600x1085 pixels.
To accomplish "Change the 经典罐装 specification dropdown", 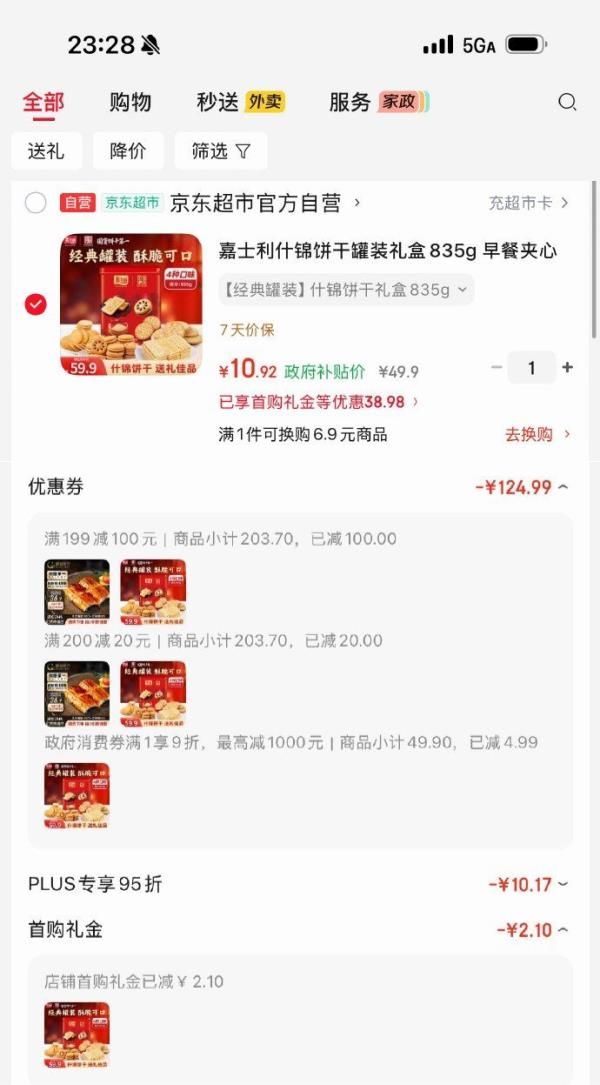I will tap(346, 290).
